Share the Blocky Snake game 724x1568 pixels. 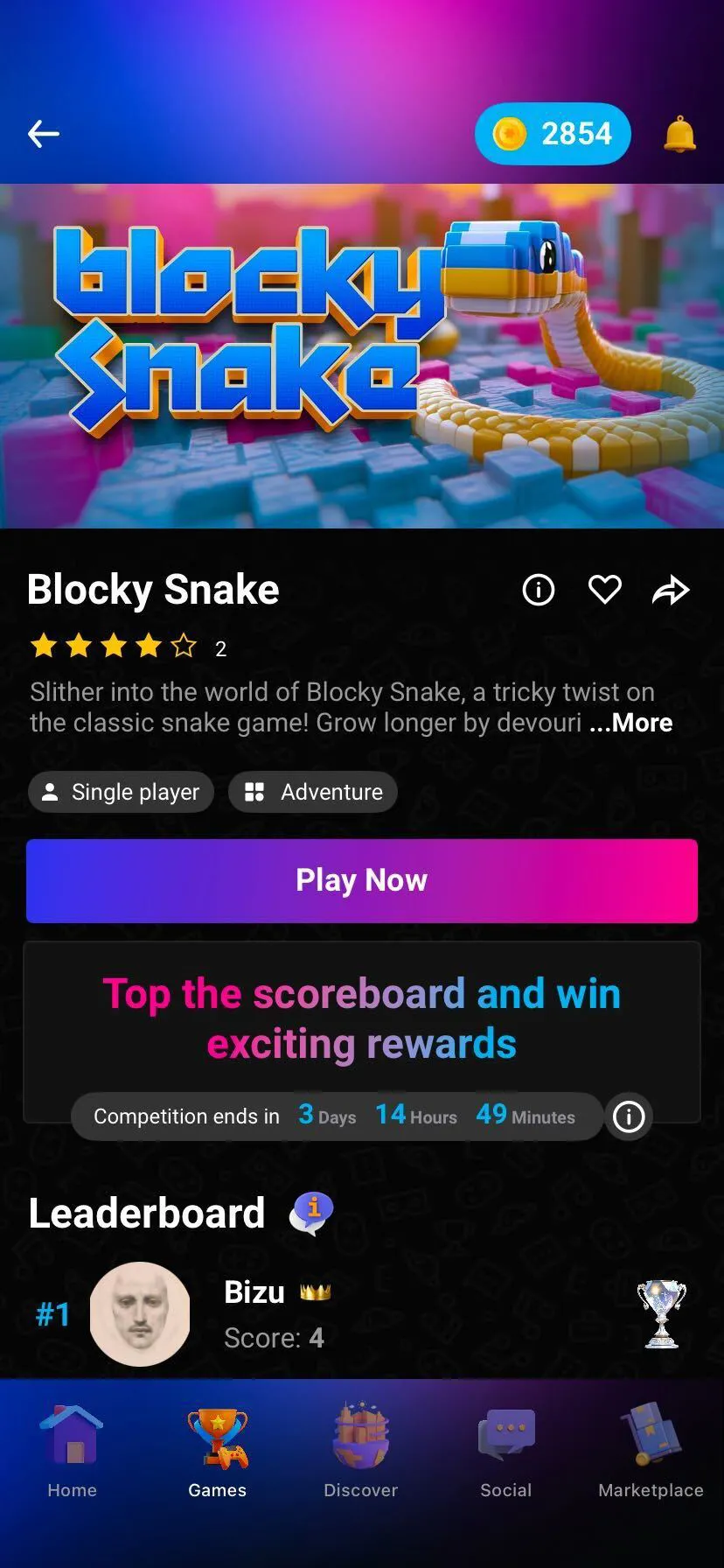(x=671, y=591)
